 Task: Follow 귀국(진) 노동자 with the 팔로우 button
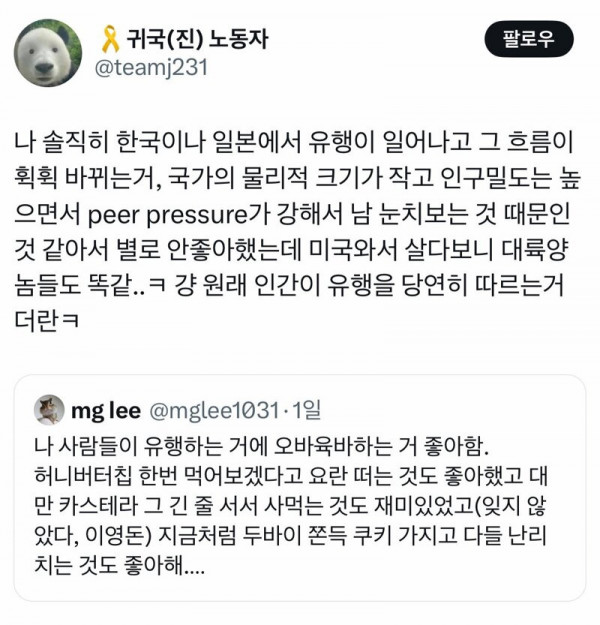pyautogui.click(x=528, y=39)
